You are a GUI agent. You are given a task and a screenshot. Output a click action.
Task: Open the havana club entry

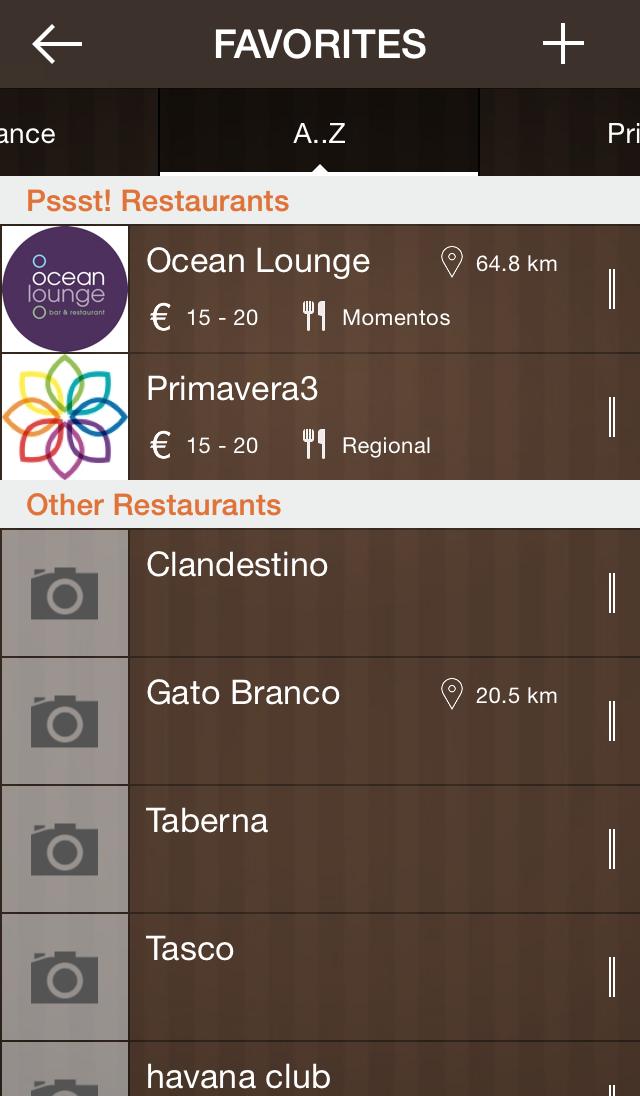click(x=320, y=1069)
